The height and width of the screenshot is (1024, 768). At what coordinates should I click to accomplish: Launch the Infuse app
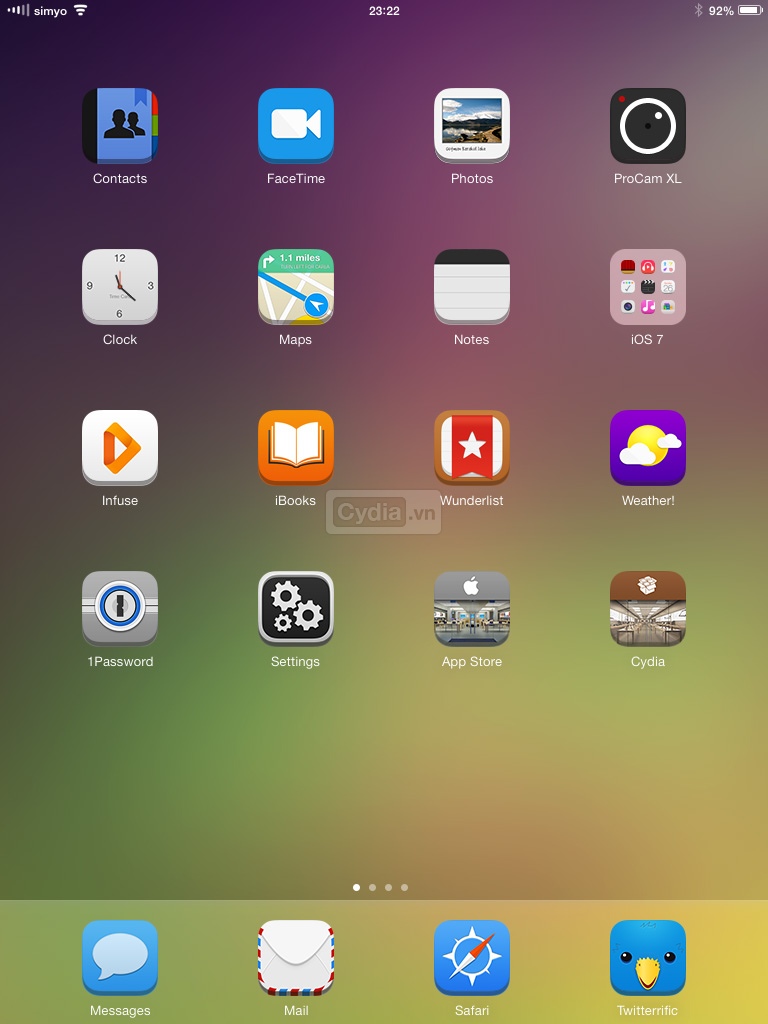point(120,448)
